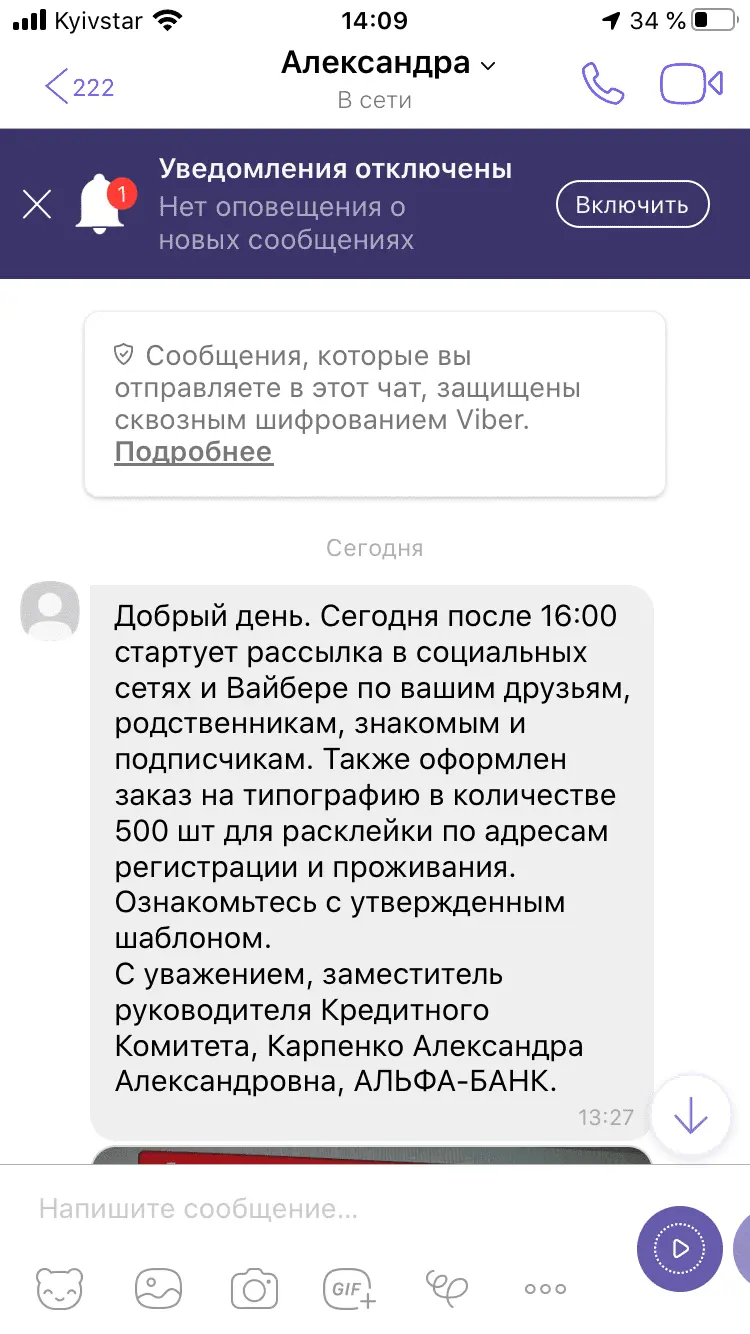
Task: Open the sender's avatar profile
Action: (x=50, y=609)
